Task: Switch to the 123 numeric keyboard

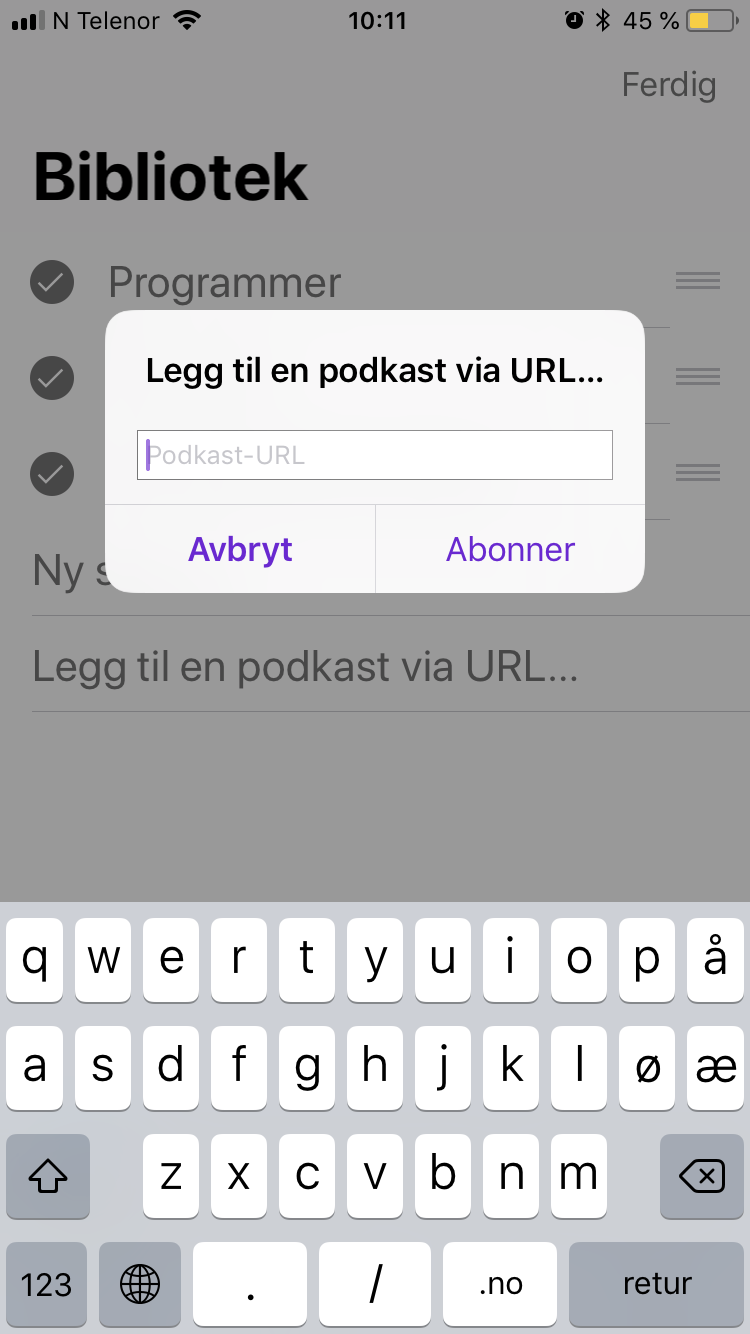Action: point(46,1284)
